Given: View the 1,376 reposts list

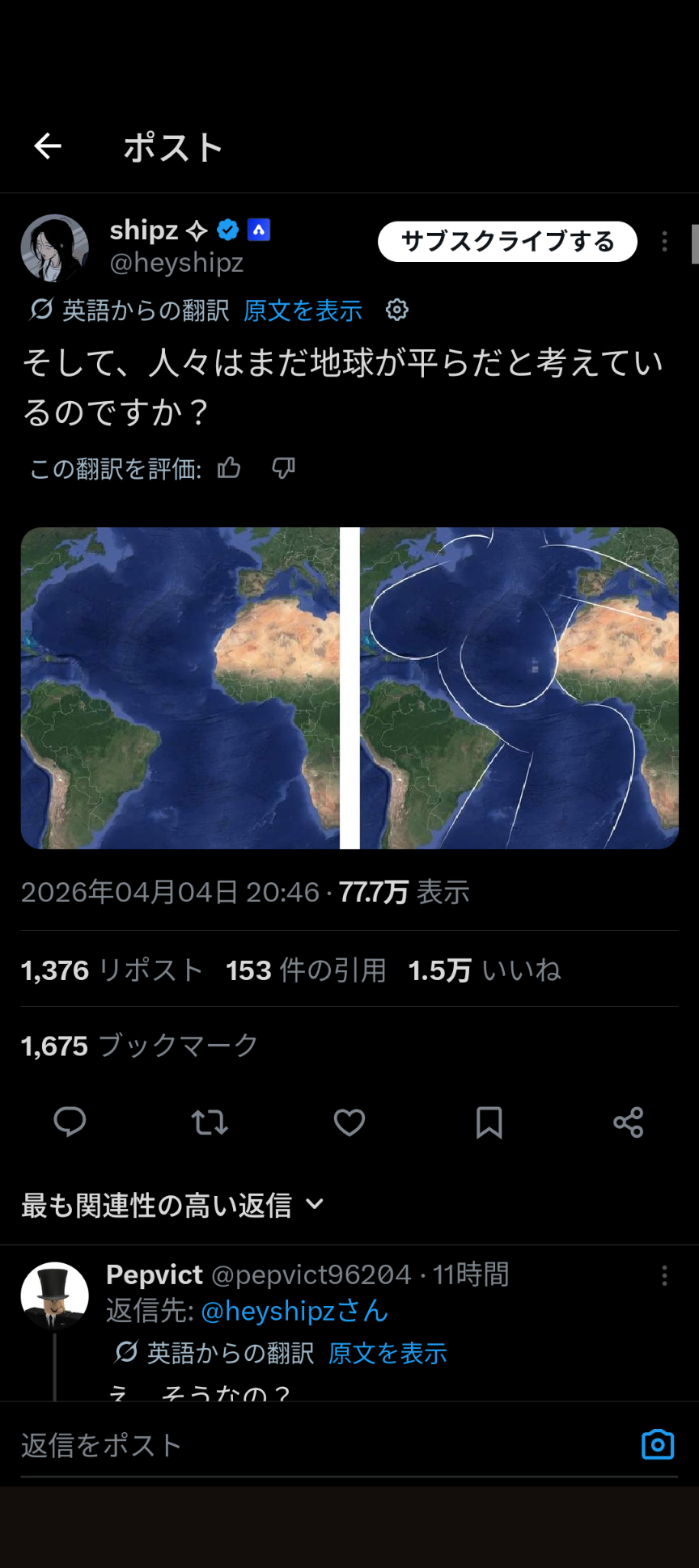Looking at the screenshot, I should tap(112, 970).
